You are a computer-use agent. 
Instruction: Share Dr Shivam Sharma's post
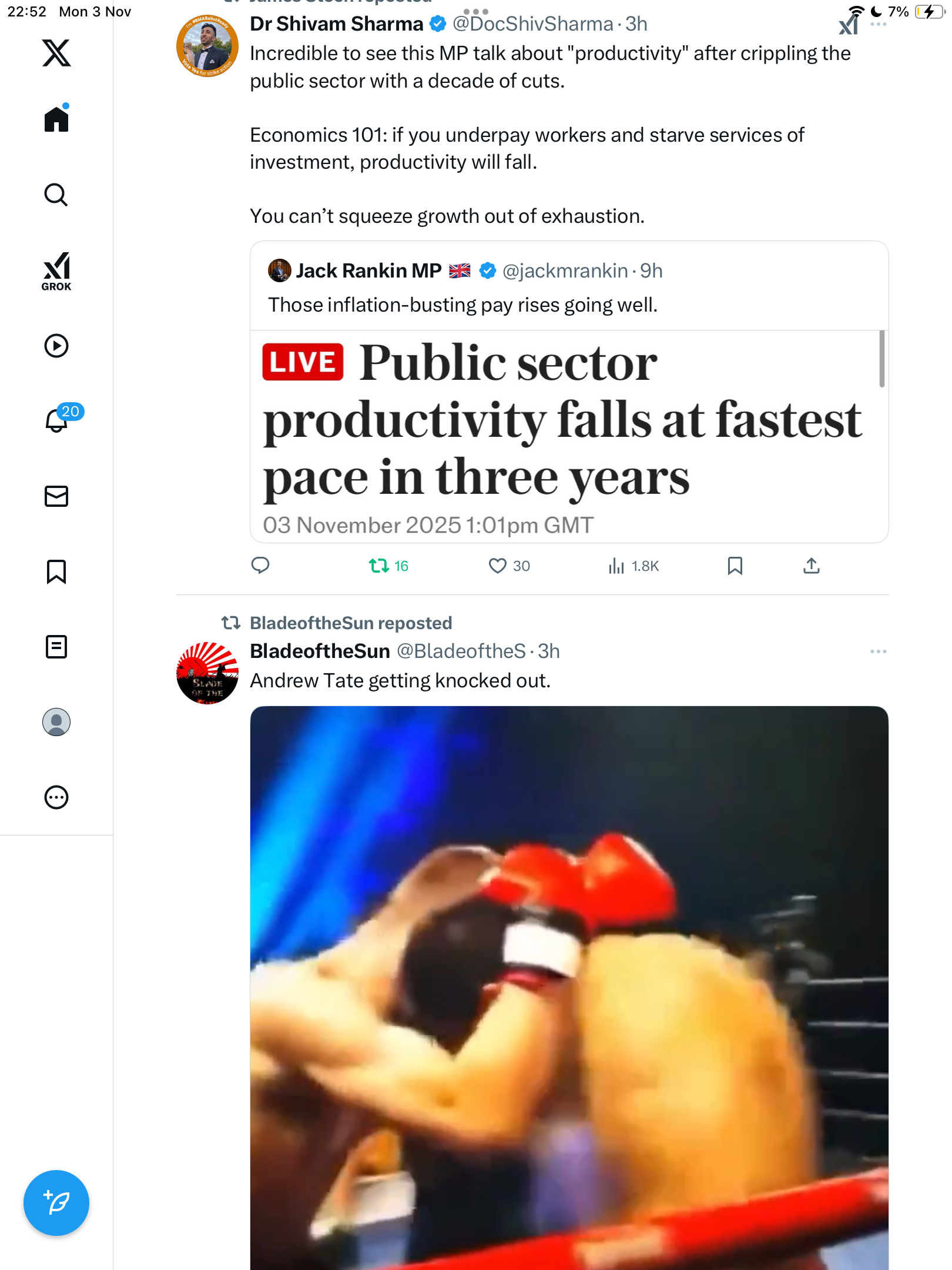(812, 566)
